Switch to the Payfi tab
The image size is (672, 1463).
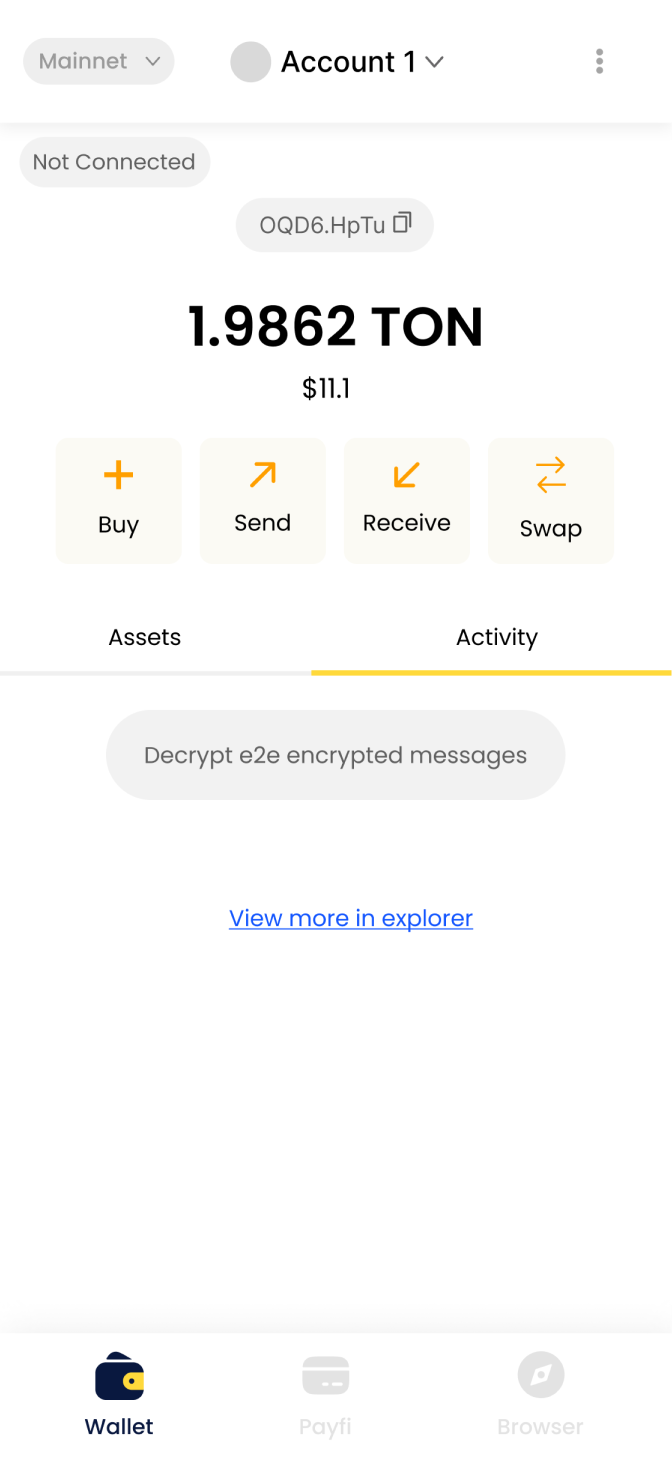(x=325, y=1396)
